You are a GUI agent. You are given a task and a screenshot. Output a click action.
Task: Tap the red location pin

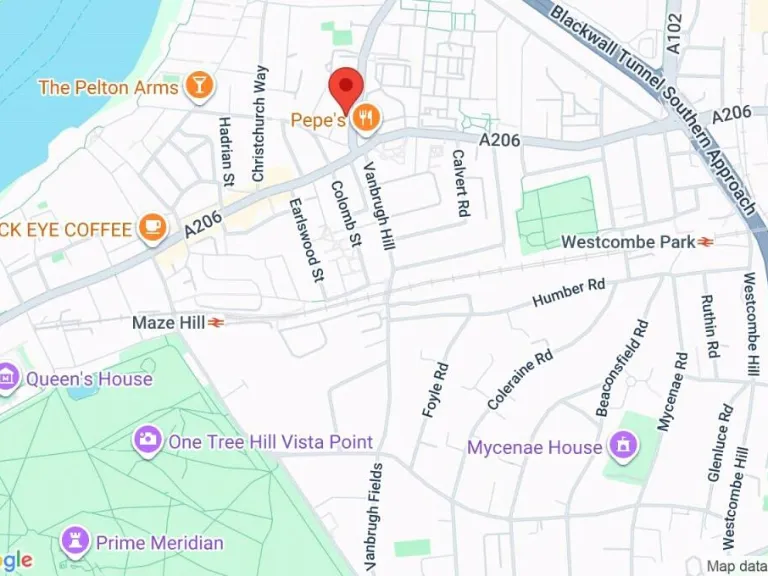[346, 88]
